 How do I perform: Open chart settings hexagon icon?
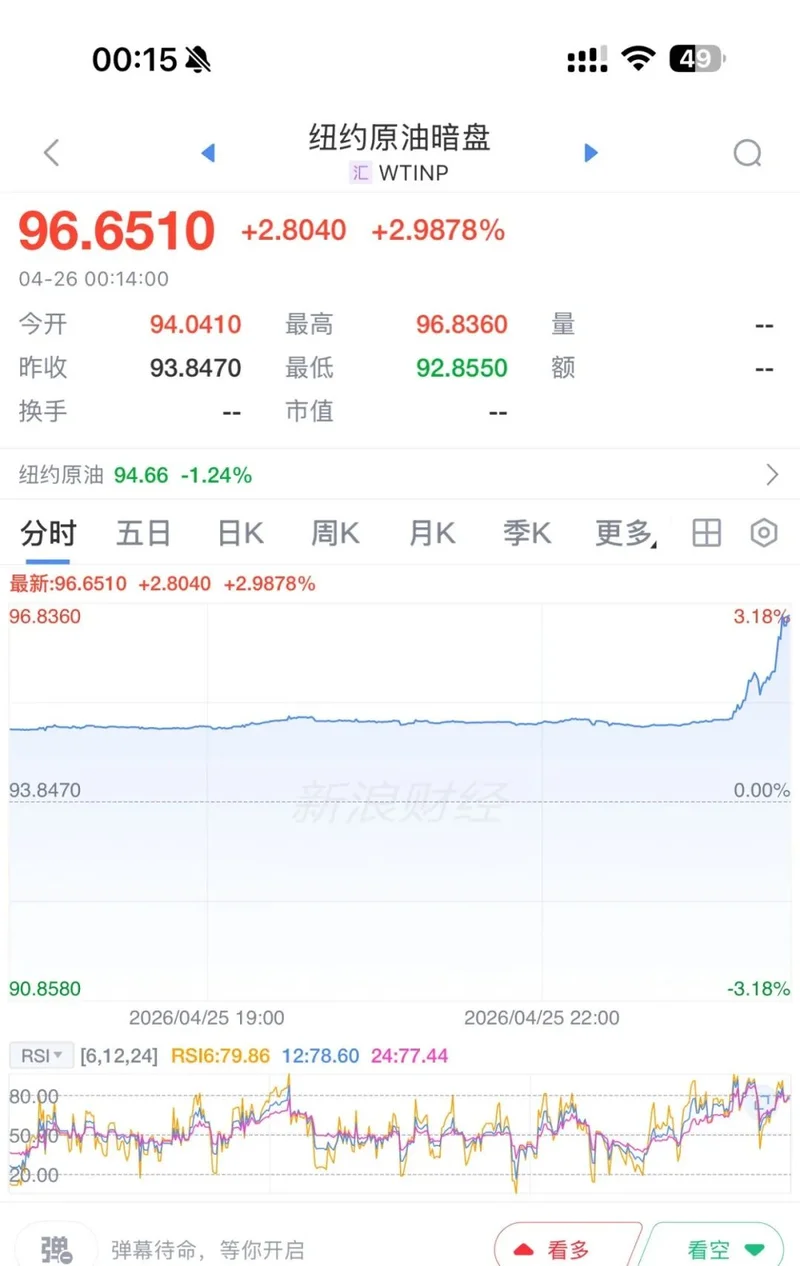pos(764,534)
